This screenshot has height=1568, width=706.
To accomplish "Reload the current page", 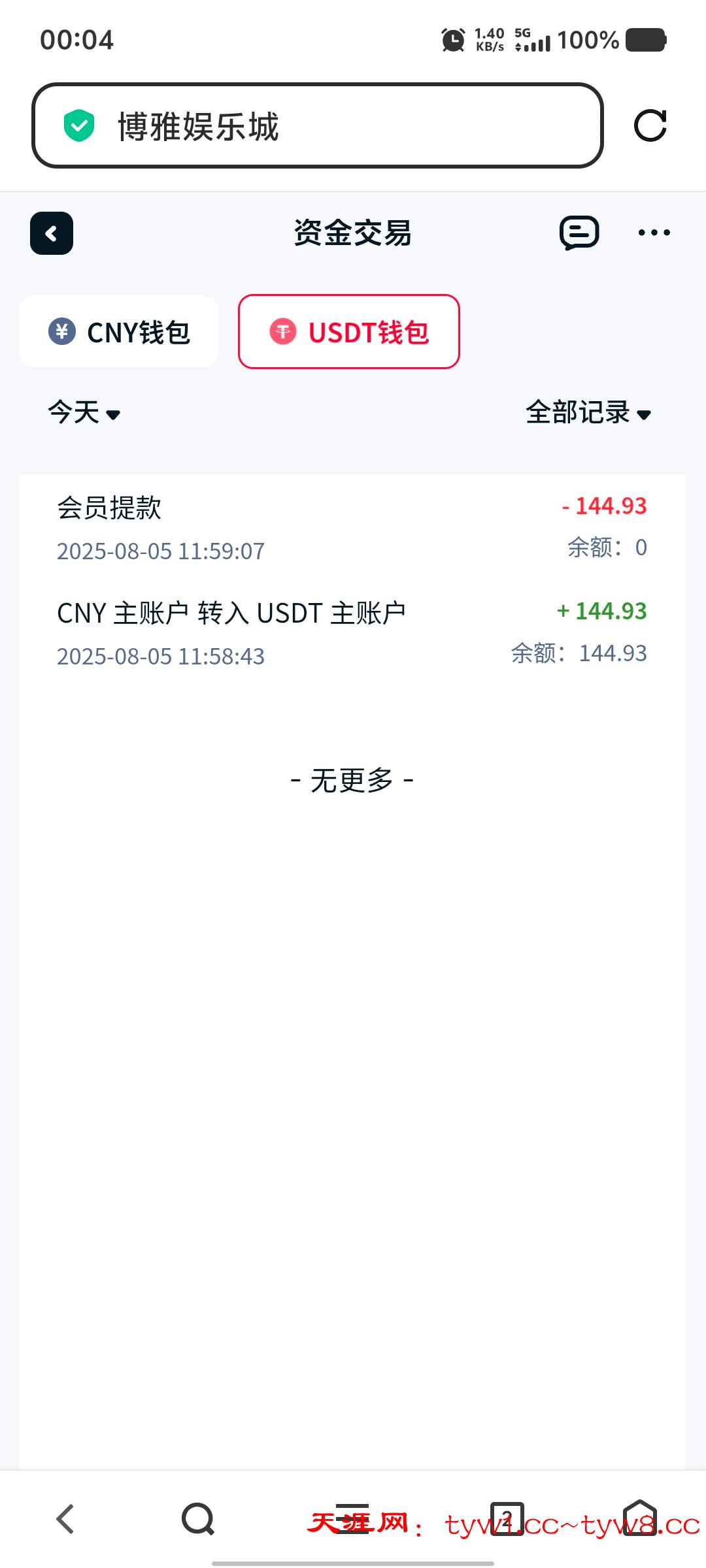I will point(650,125).
